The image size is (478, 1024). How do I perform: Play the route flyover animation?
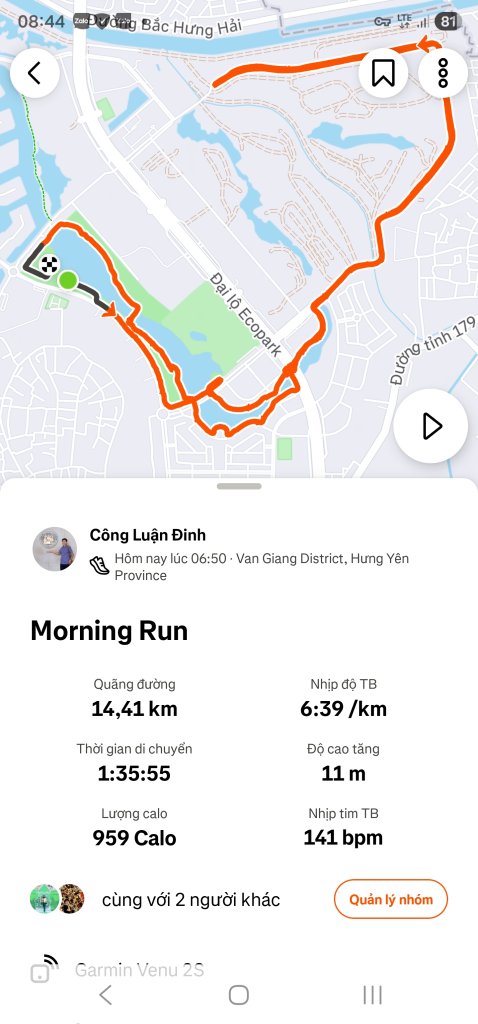(430, 426)
